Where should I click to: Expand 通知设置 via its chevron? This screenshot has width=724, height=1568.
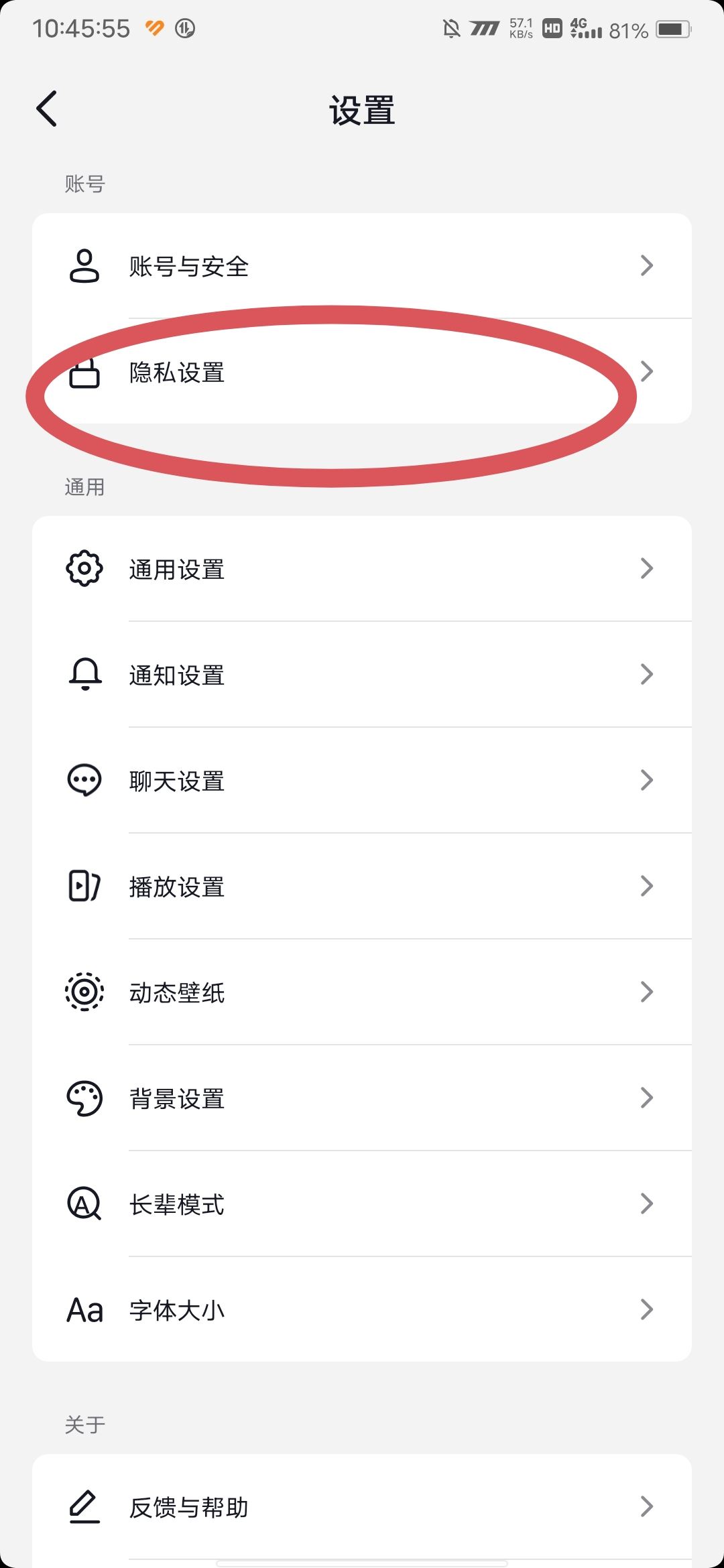tap(646, 675)
